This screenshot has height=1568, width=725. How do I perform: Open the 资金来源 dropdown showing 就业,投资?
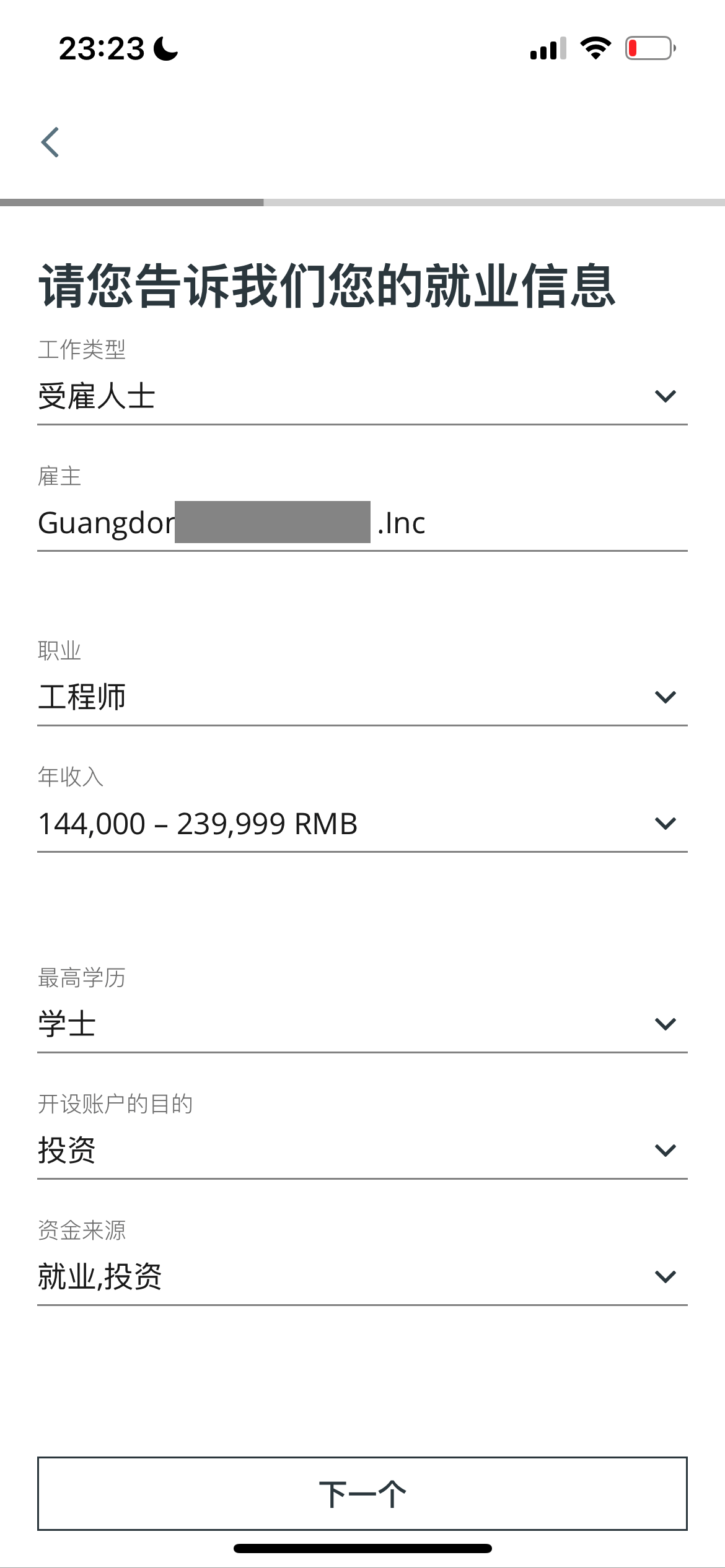pyautogui.click(x=362, y=1277)
